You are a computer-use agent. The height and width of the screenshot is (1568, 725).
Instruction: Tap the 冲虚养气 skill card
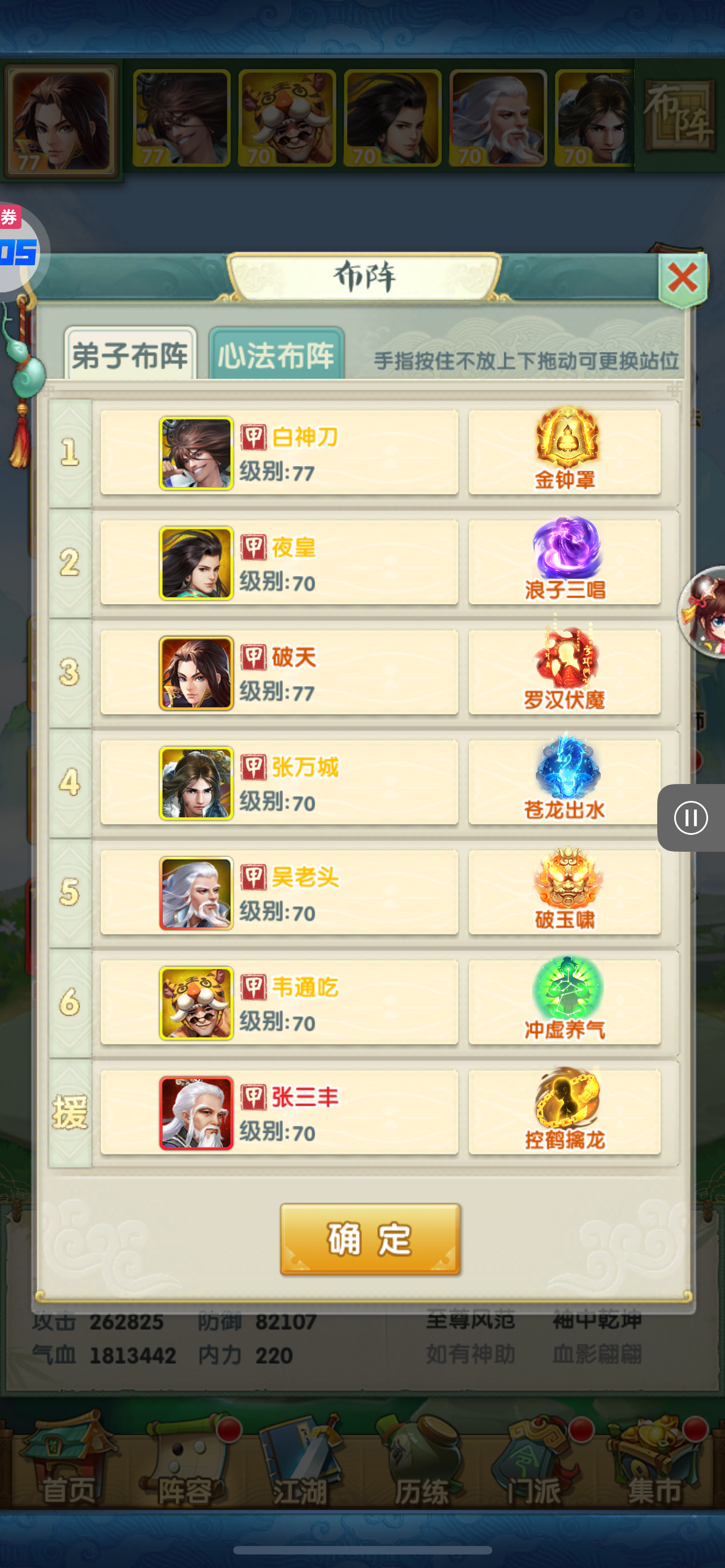coord(564,1002)
